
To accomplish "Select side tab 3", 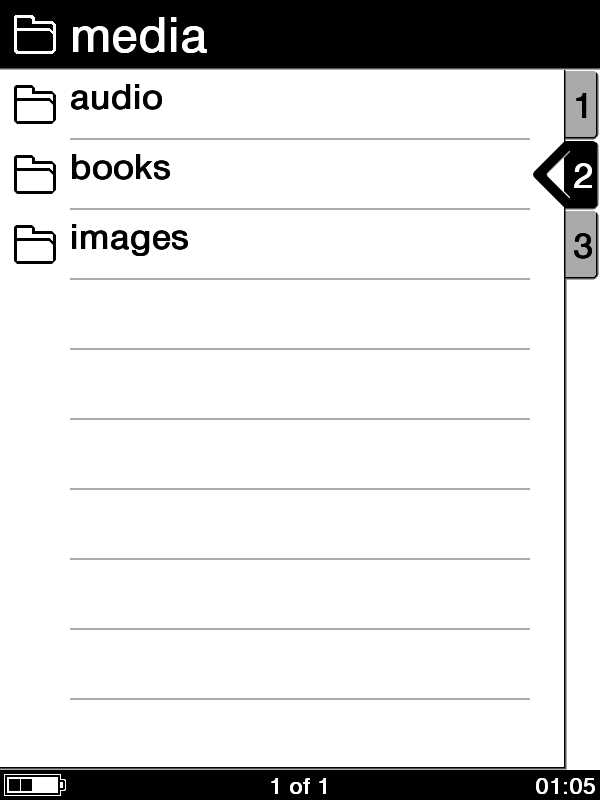I will [582, 245].
